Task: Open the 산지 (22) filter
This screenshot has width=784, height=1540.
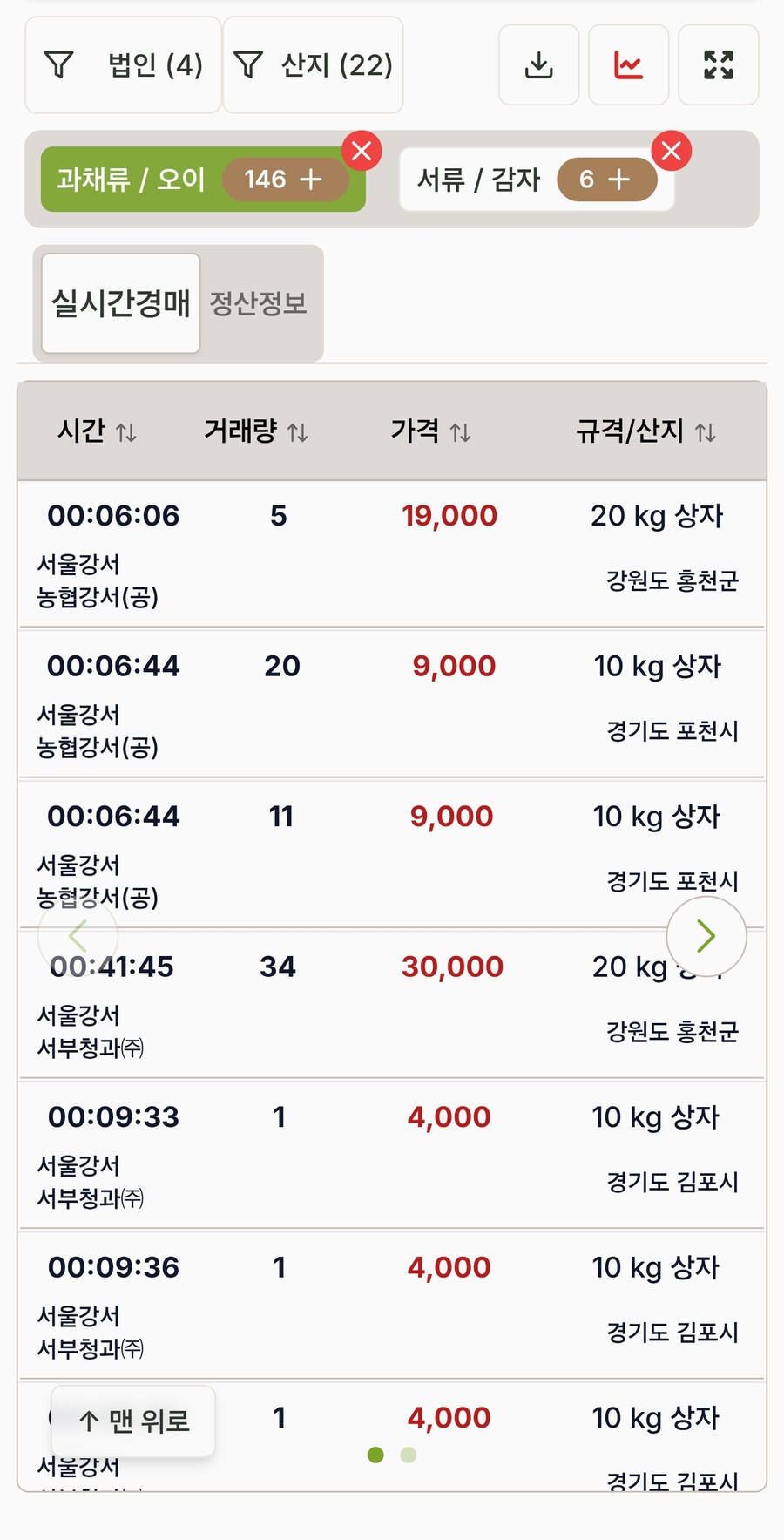Action: [x=313, y=64]
